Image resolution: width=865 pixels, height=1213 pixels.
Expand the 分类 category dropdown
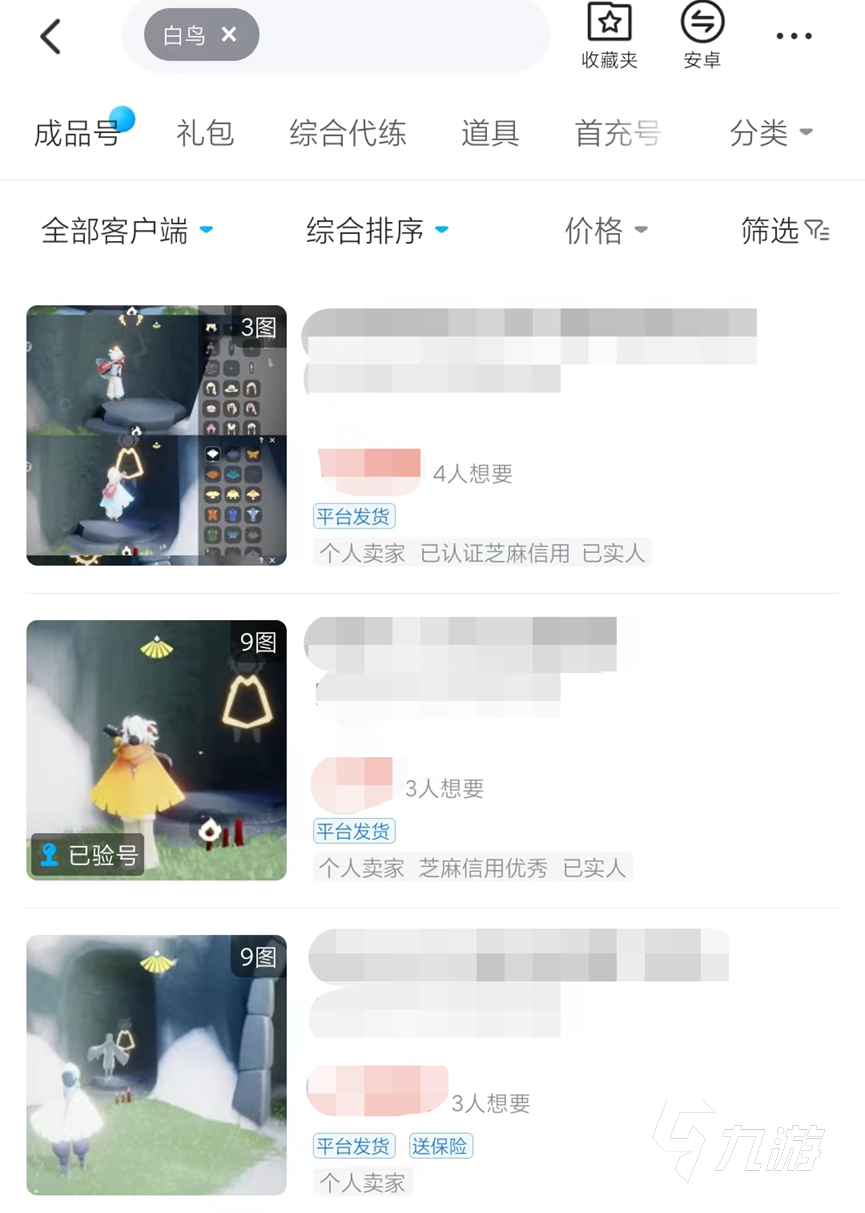point(771,133)
